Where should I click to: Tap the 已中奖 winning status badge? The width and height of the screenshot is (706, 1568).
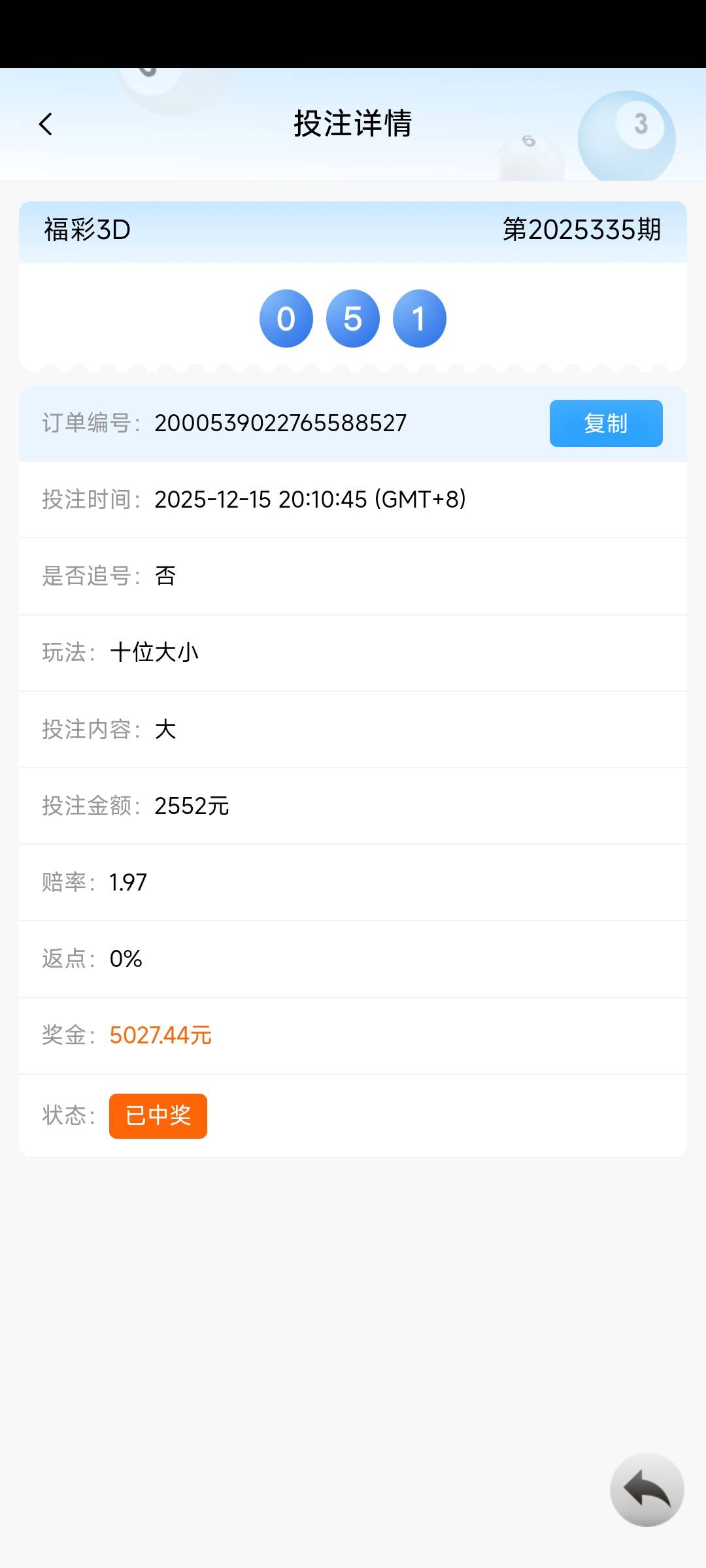pyautogui.click(x=157, y=1116)
